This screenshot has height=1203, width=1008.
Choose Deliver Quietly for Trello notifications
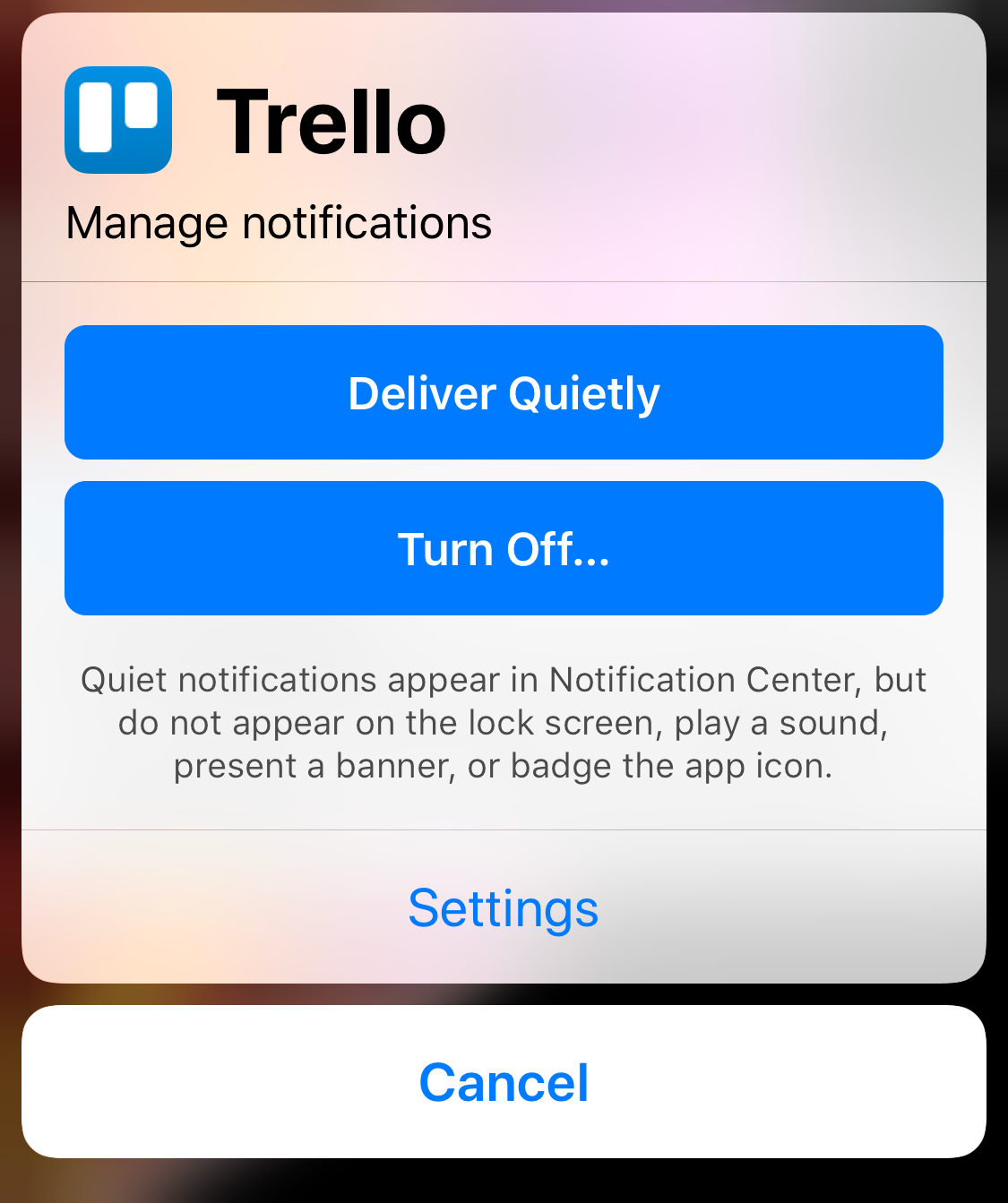504,392
